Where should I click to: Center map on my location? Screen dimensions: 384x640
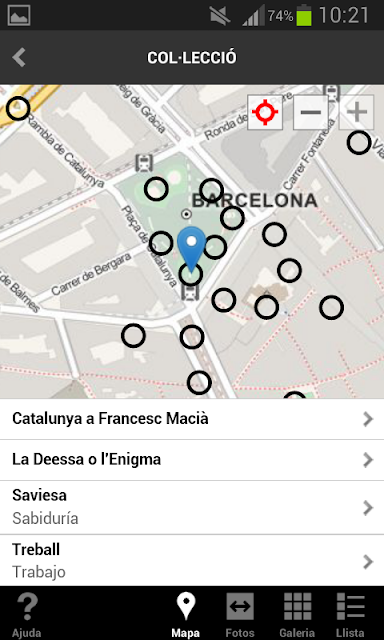(265, 112)
